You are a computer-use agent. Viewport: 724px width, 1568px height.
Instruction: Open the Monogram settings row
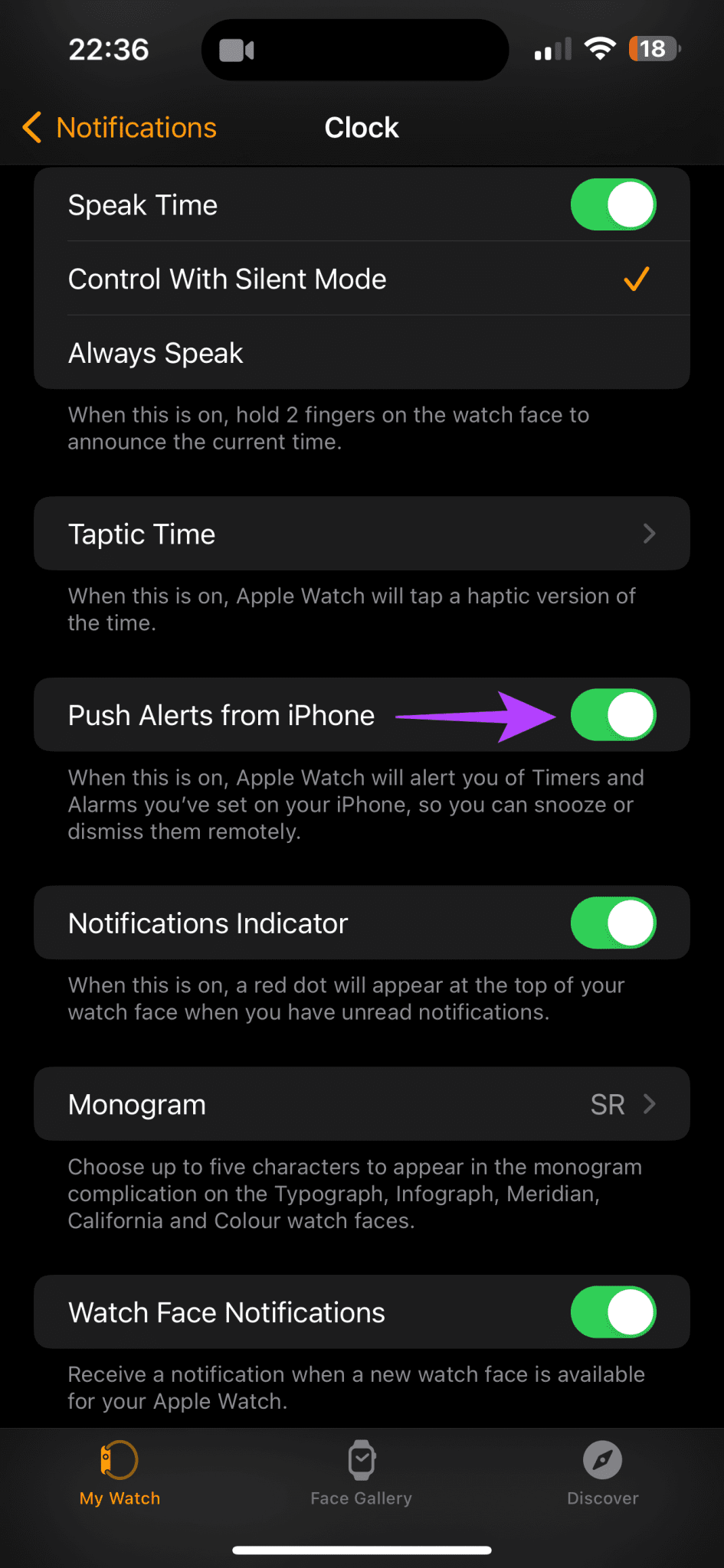pos(362,1104)
